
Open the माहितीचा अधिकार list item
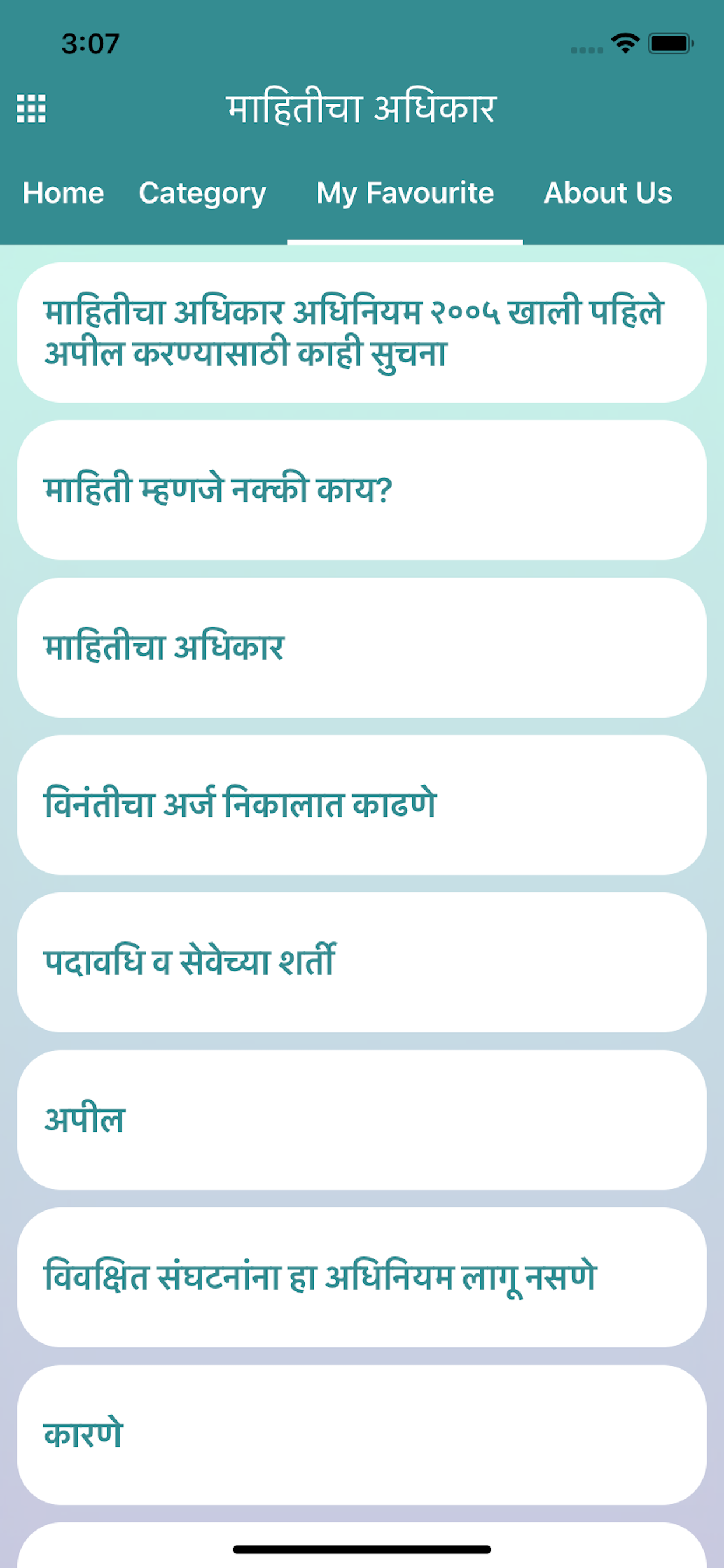coord(362,647)
